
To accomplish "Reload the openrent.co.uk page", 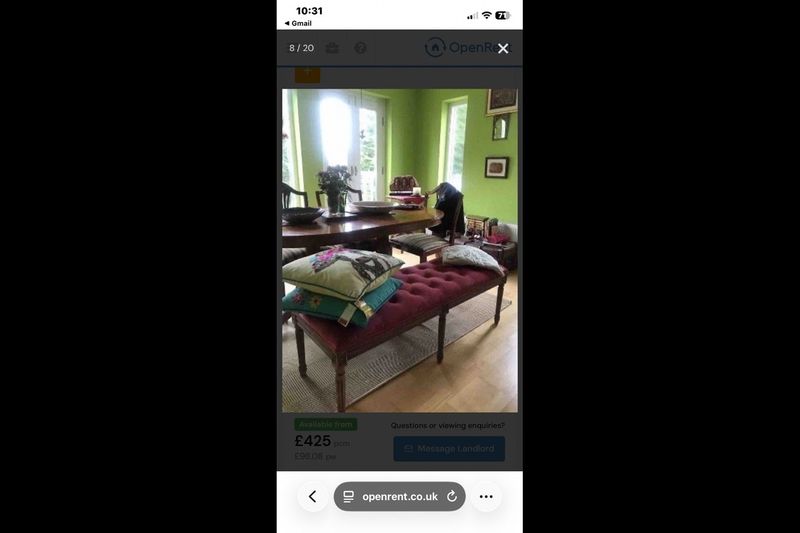I will click(452, 496).
